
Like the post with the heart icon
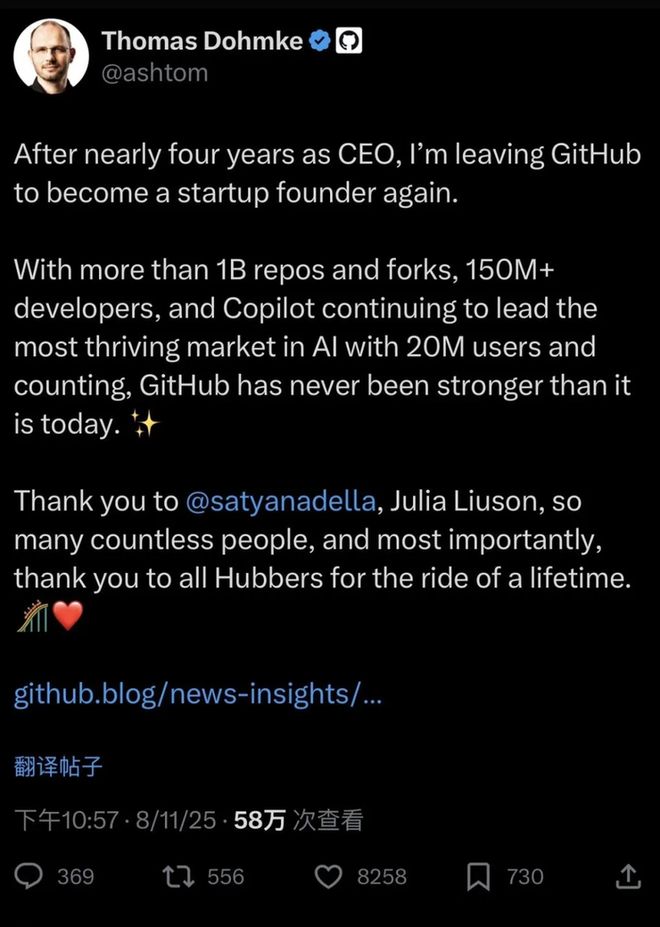[x=329, y=876]
